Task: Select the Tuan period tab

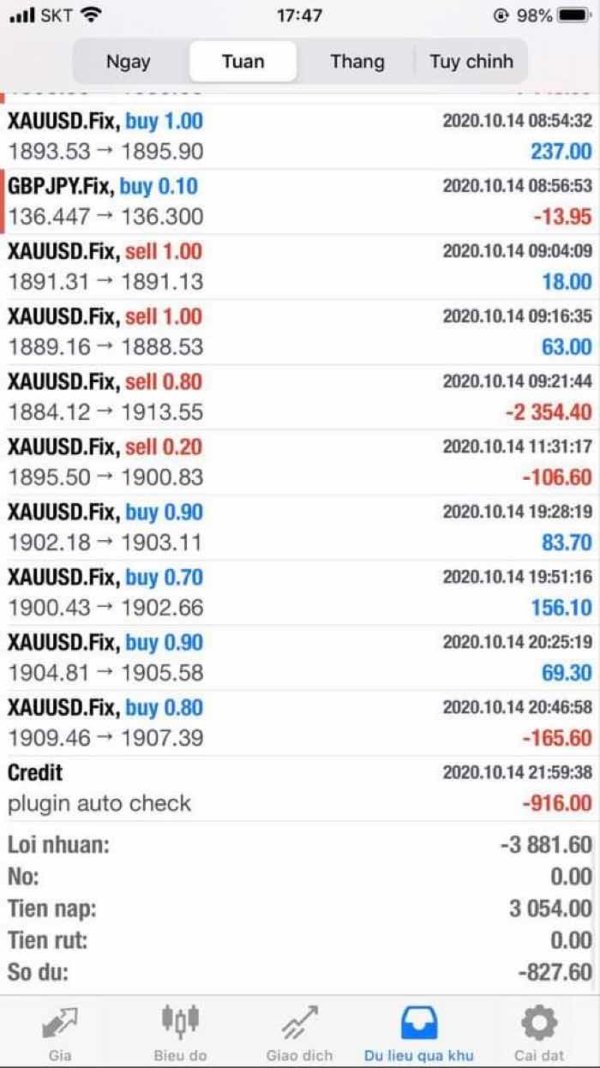Action: point(242,62)
